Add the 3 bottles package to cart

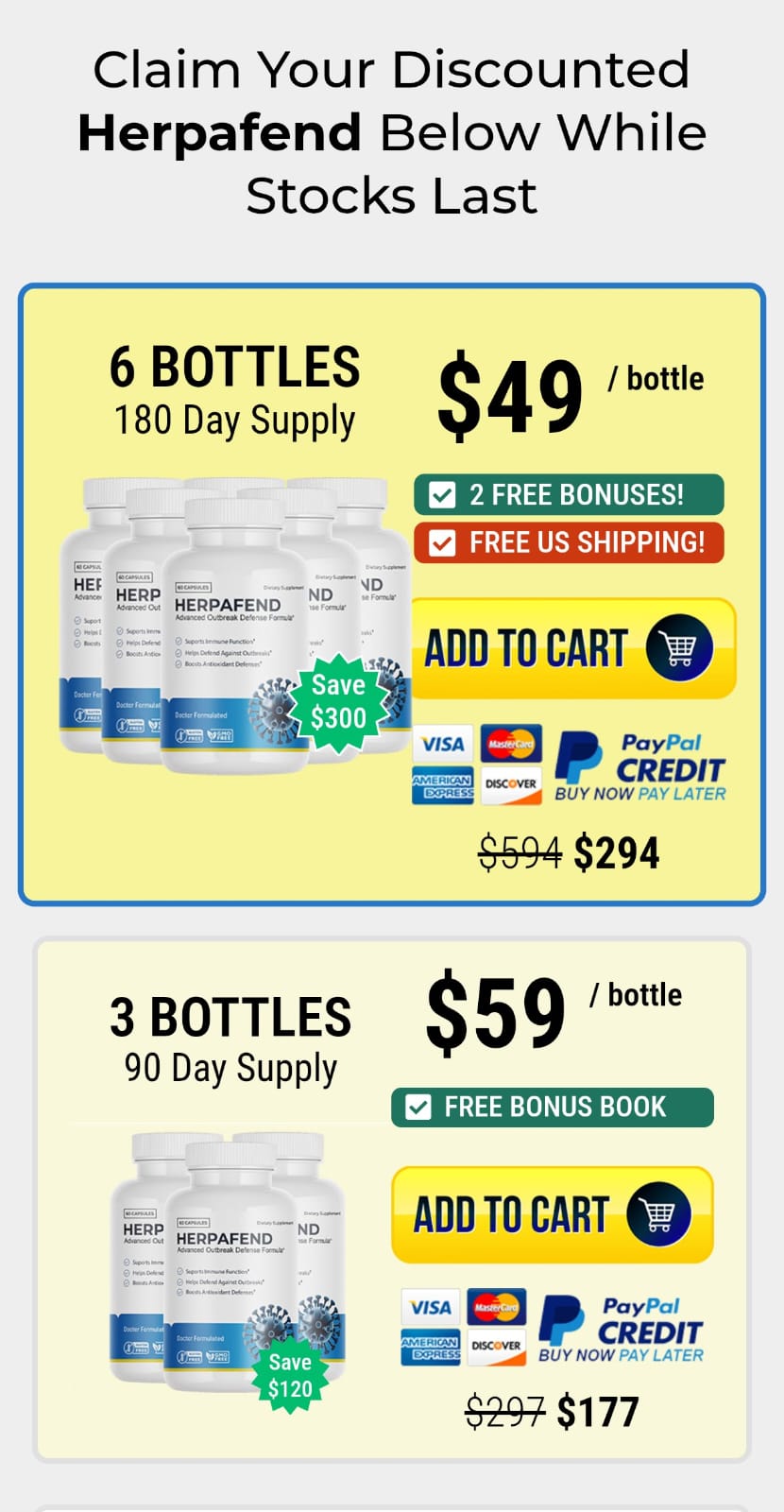(552, 1215)
